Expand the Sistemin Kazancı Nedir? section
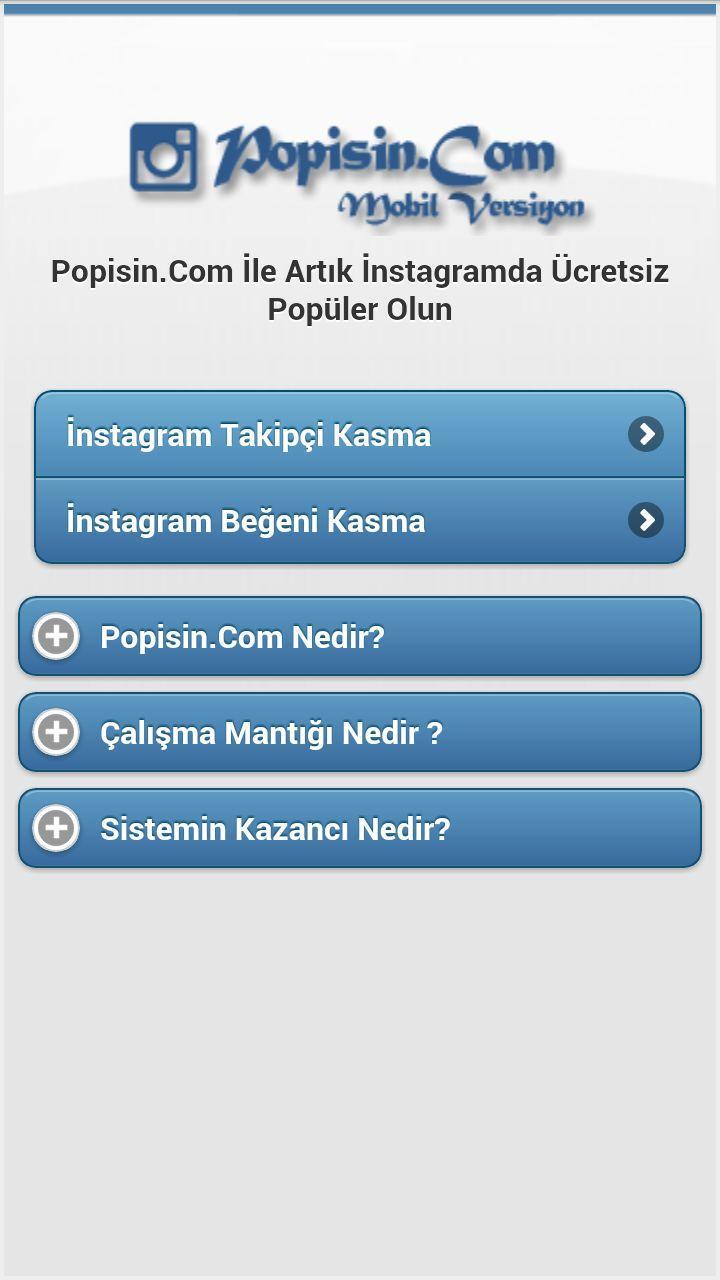Viewport: 720px width, 1280px height. [360, 828]
